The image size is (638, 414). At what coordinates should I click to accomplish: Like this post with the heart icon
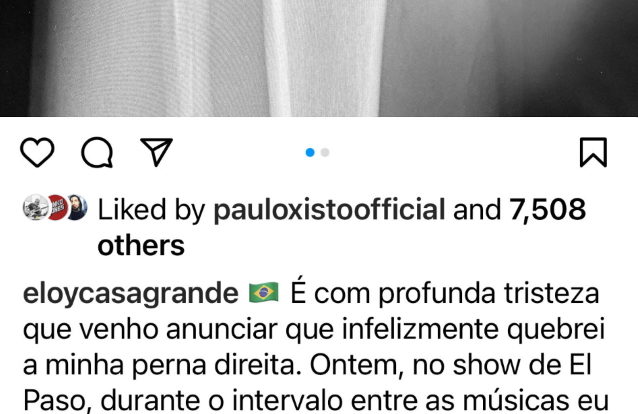[37, 152]
